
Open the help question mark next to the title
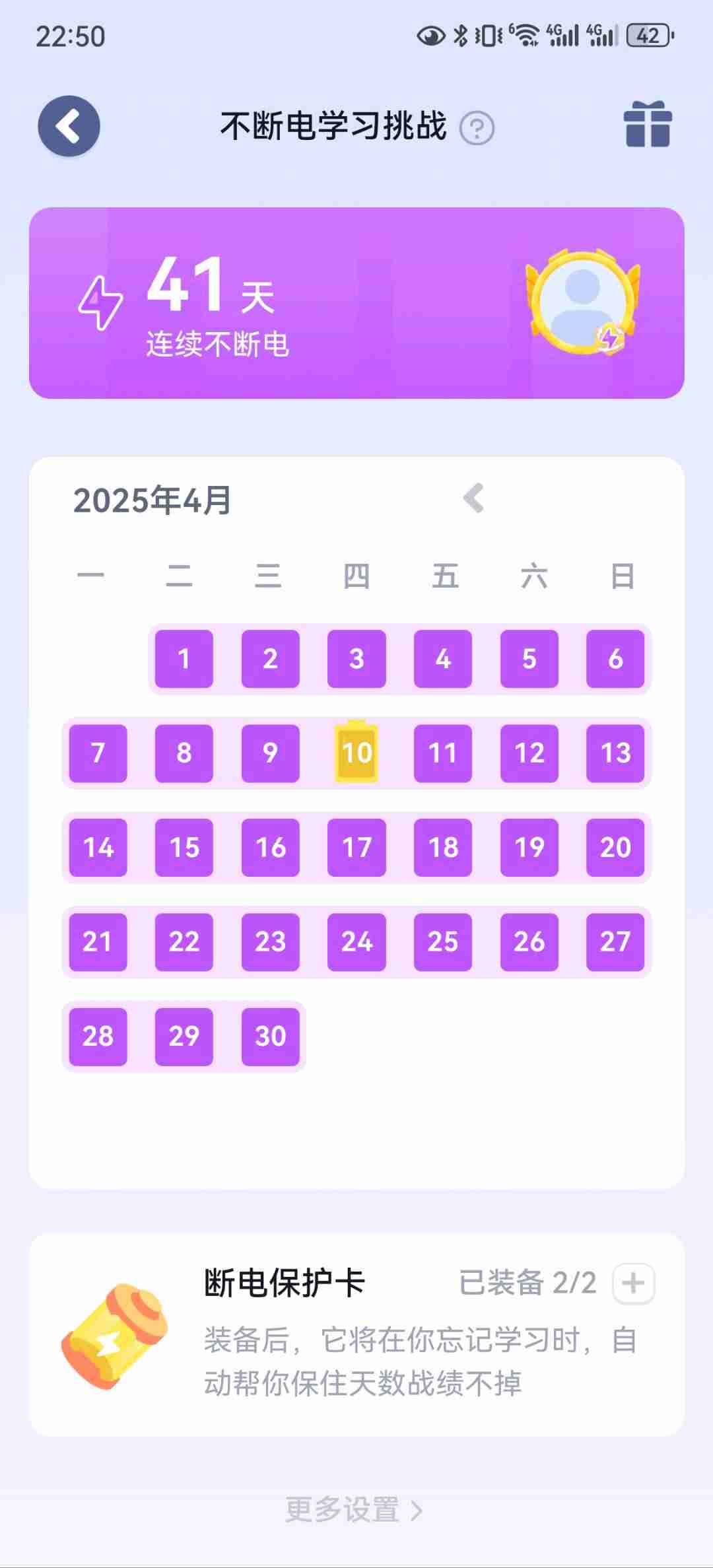point(477,128)
